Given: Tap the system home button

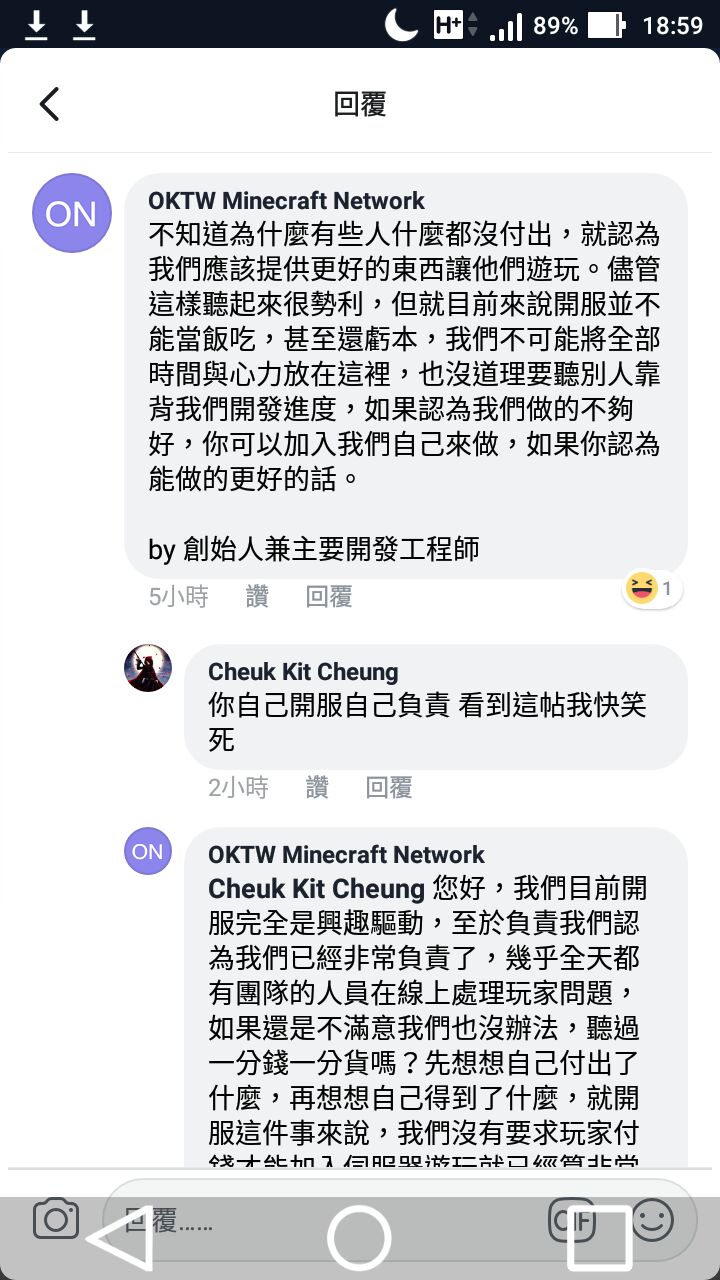Looking at the screenshot, I should (359, 1238).
